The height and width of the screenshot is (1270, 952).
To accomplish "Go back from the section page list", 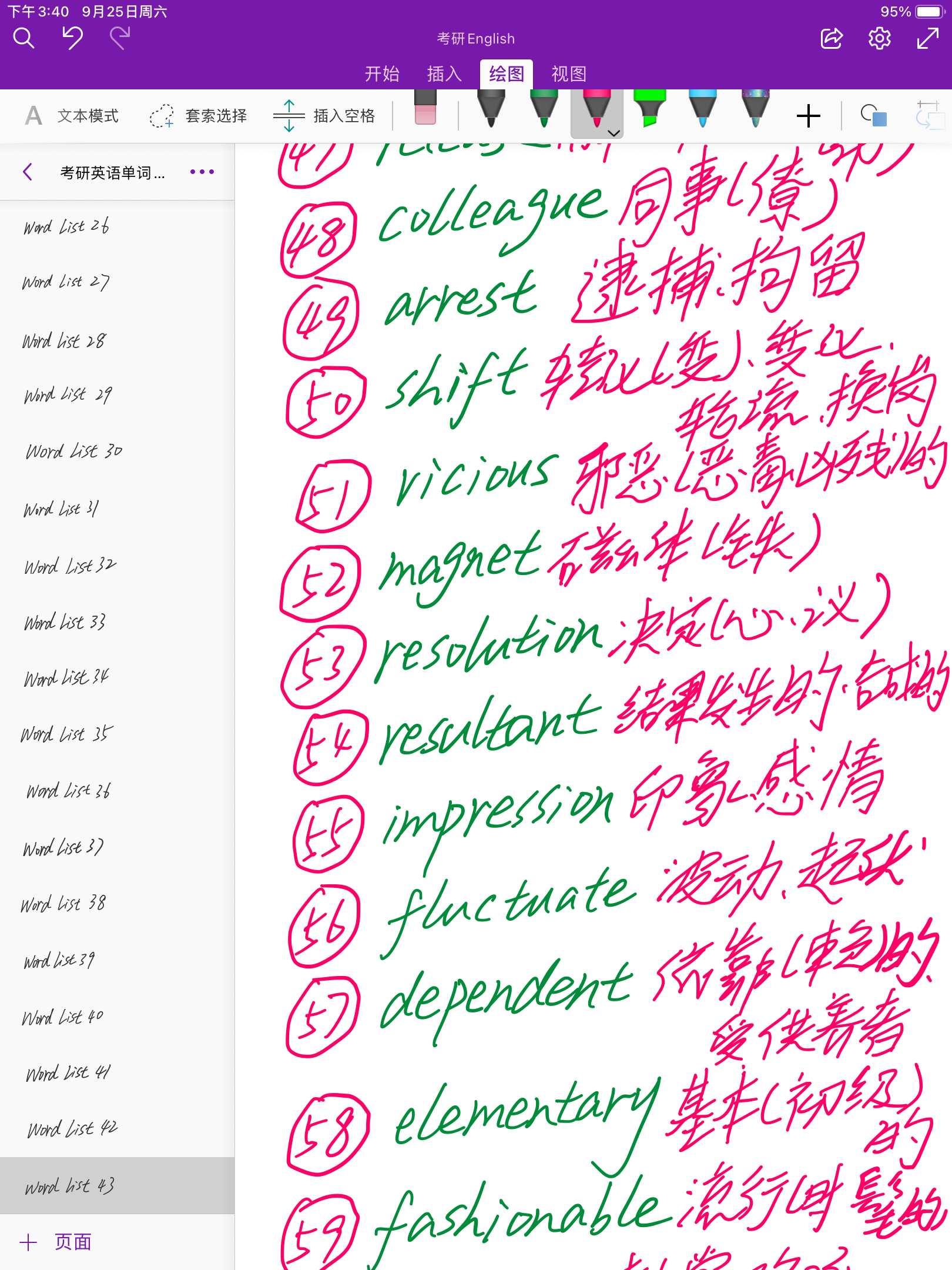I will coord(27,172).
